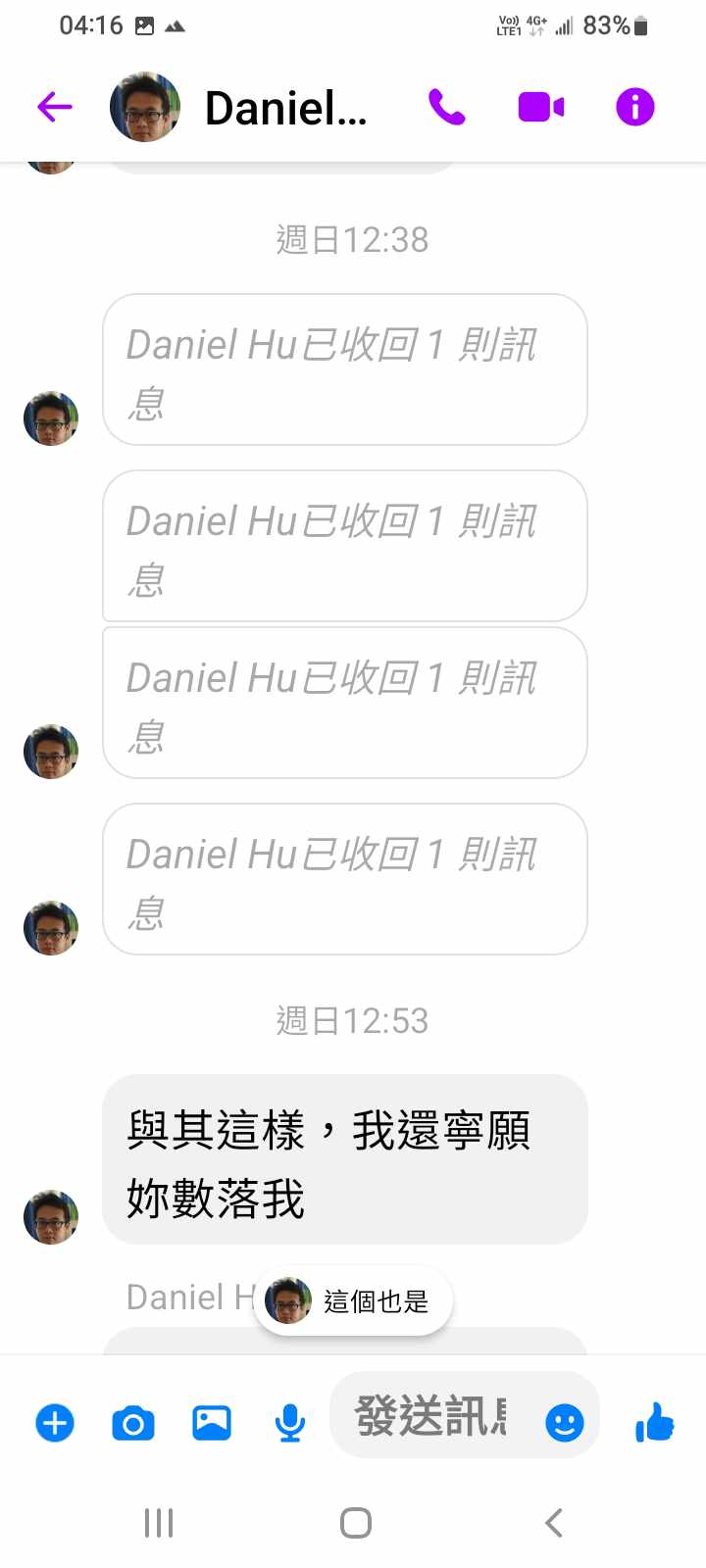
Task: Open more options with the plus icon
Action: pyautogui.click(x=55, y=1422)
